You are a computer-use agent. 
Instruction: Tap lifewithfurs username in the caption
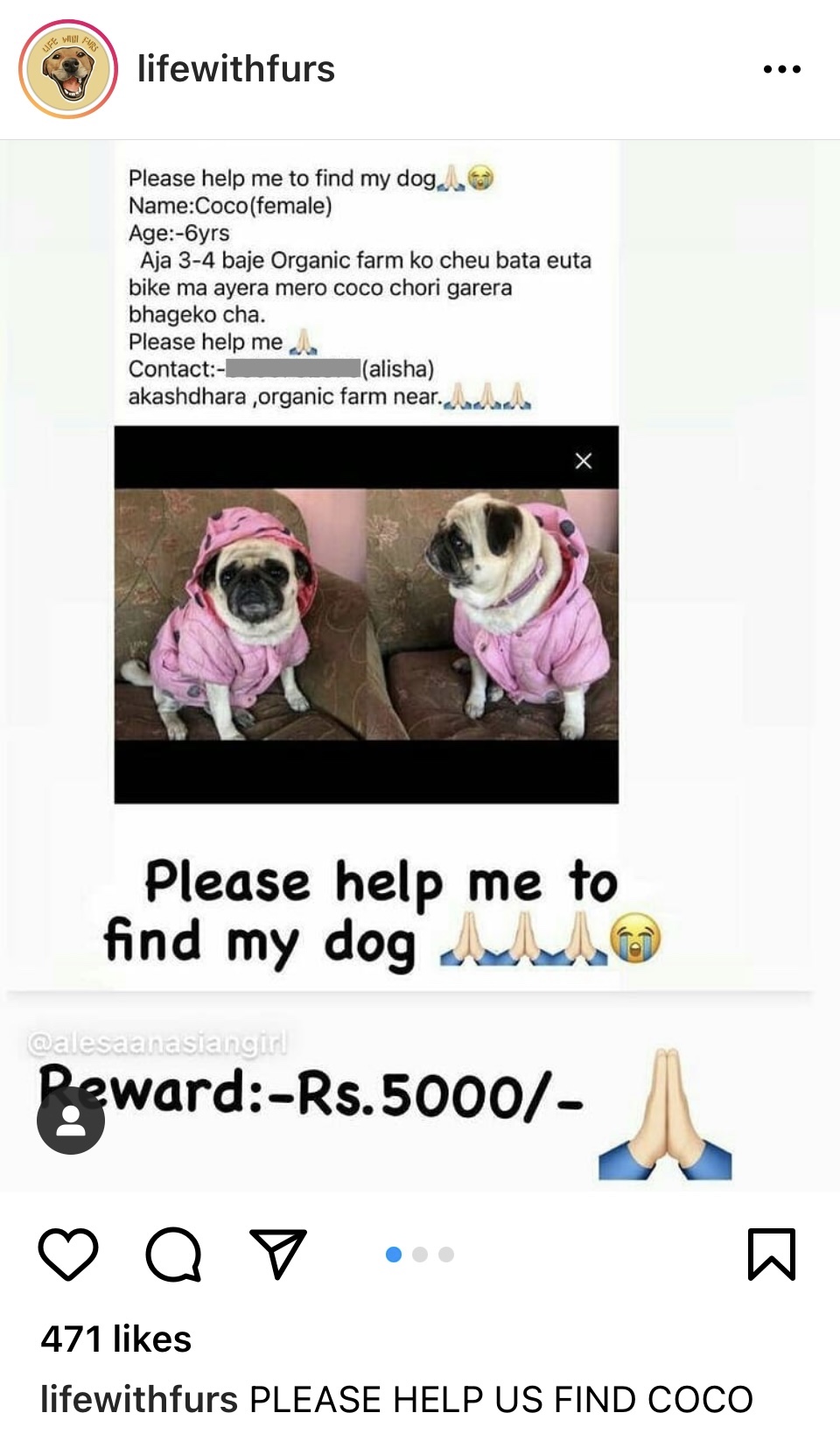[139, 1399]
